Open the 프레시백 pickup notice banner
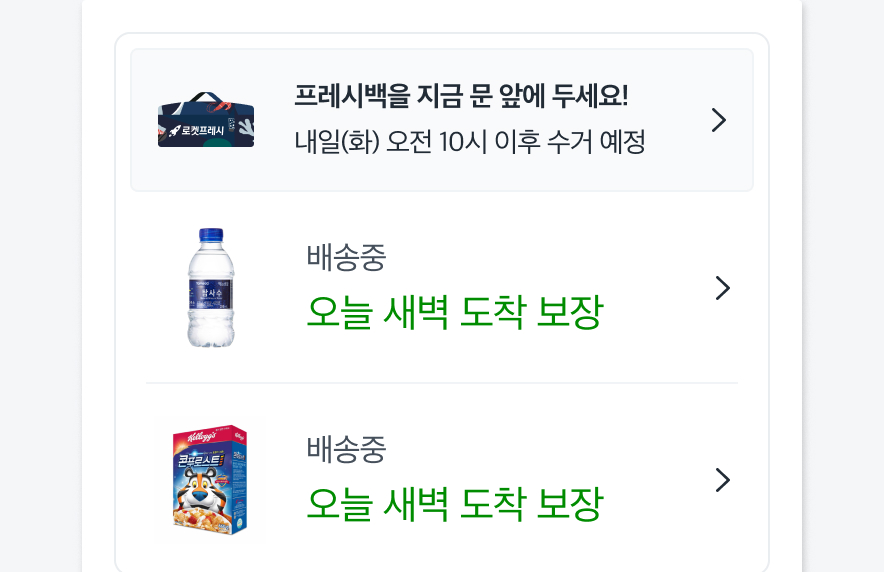Screen dimensions: 884x572 [441, 120]
